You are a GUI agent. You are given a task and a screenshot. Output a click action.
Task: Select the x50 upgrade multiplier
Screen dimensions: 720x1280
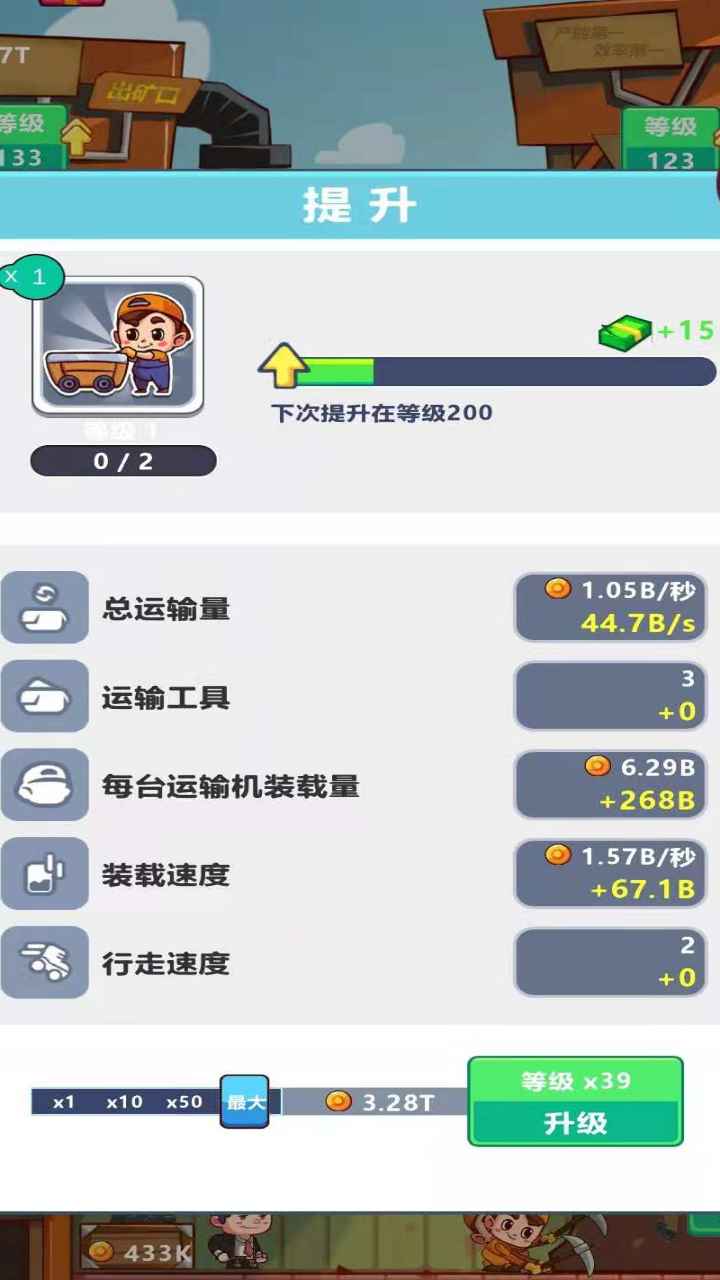[184, 1102]
